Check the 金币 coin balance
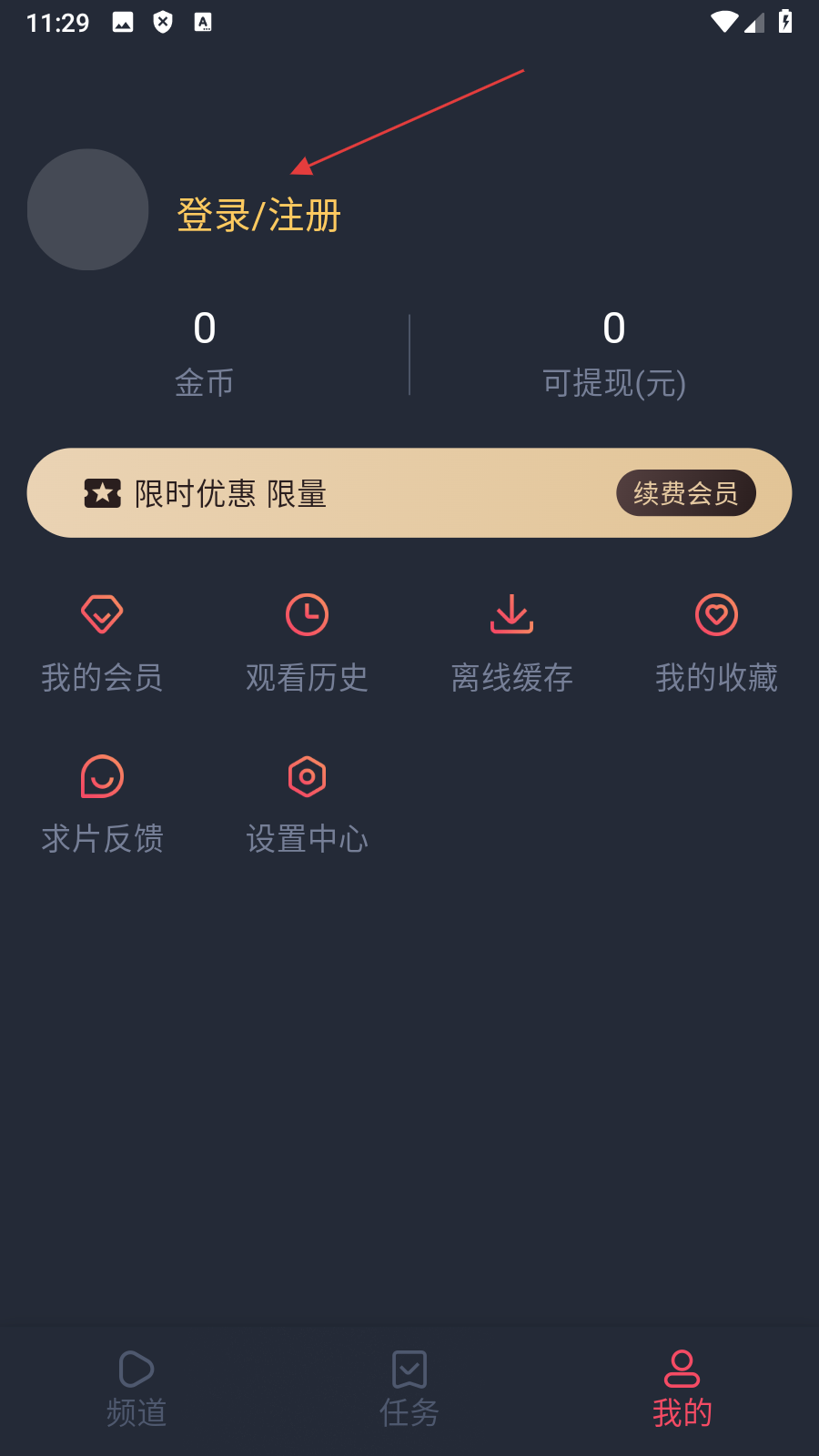The height and width of the screenshot is (1456, 819). (x=205, y=353)
